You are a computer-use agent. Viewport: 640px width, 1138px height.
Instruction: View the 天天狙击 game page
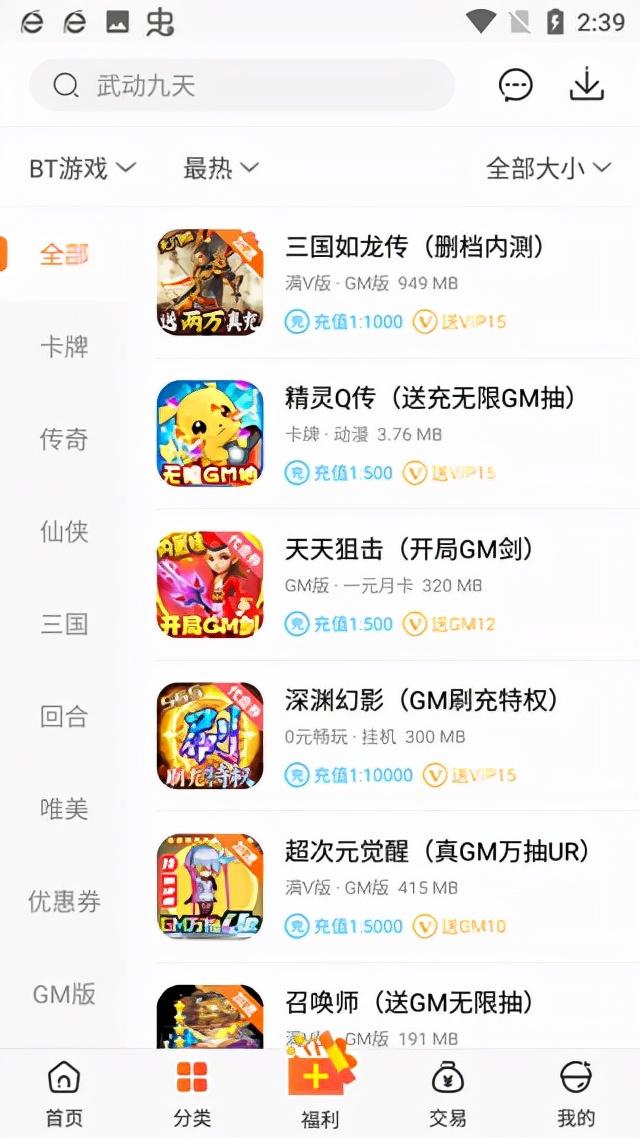pyautogui.click(x=409, y=549)
